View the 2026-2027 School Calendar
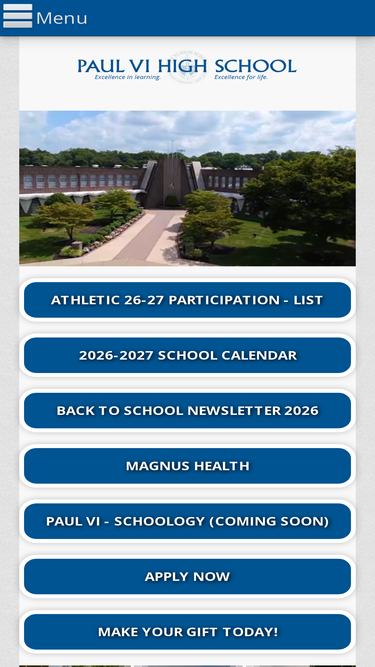The width and height of the screenshot is (375, 667). pos(188,355)
